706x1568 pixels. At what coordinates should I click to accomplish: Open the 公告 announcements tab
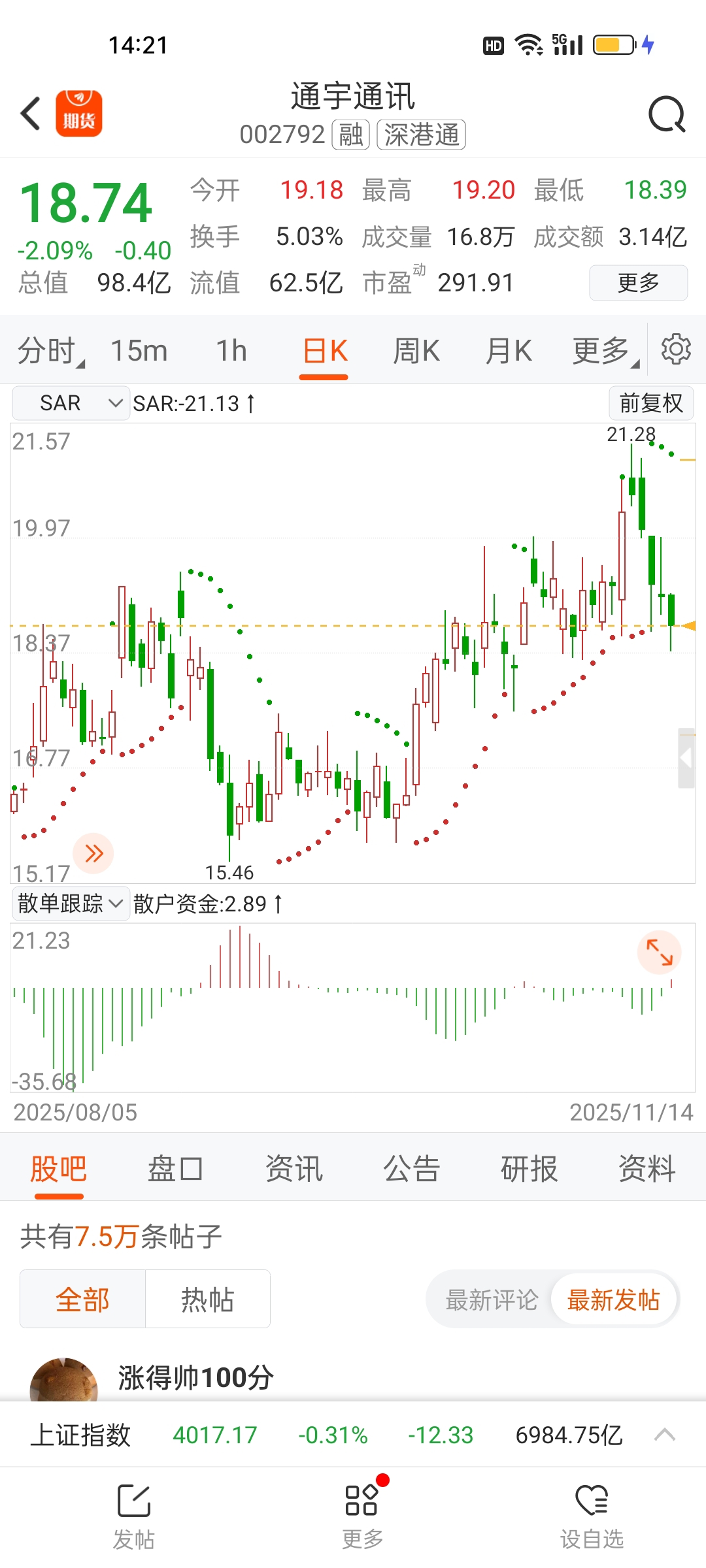point(411,1169)
